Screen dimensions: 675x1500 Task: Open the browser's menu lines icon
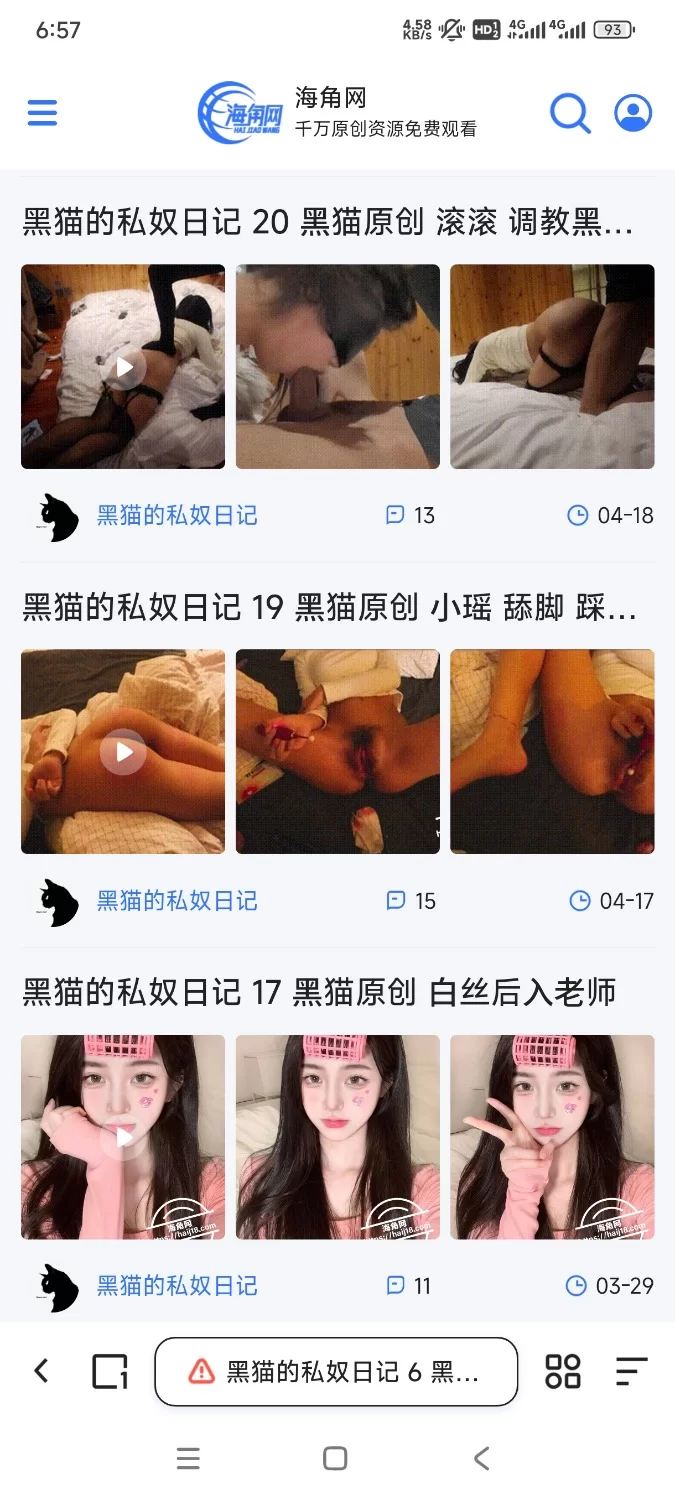pyautogui.click(x=631, y=1371)
